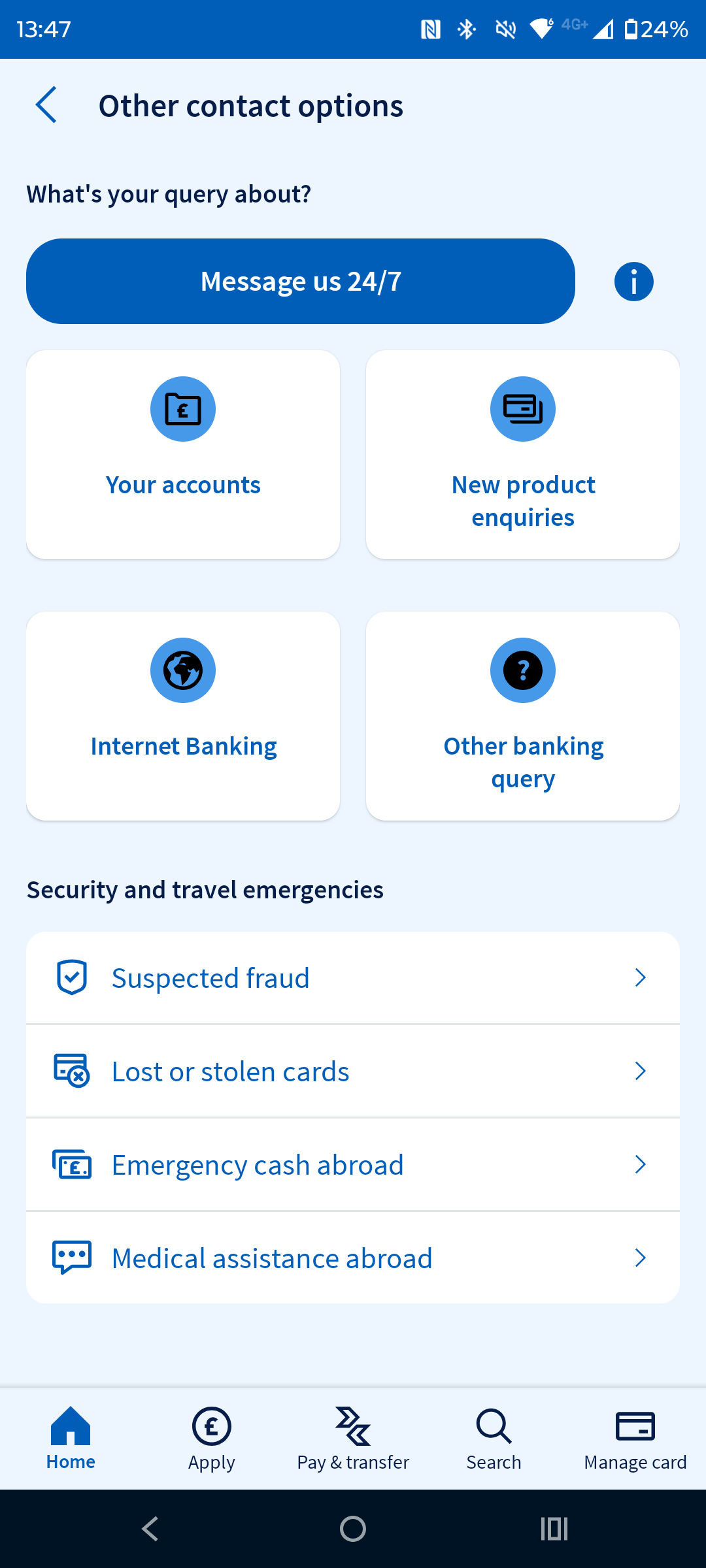Go back from Other contact options
This screenshot has height=1568, width=706.
click(x=46, y=105)
